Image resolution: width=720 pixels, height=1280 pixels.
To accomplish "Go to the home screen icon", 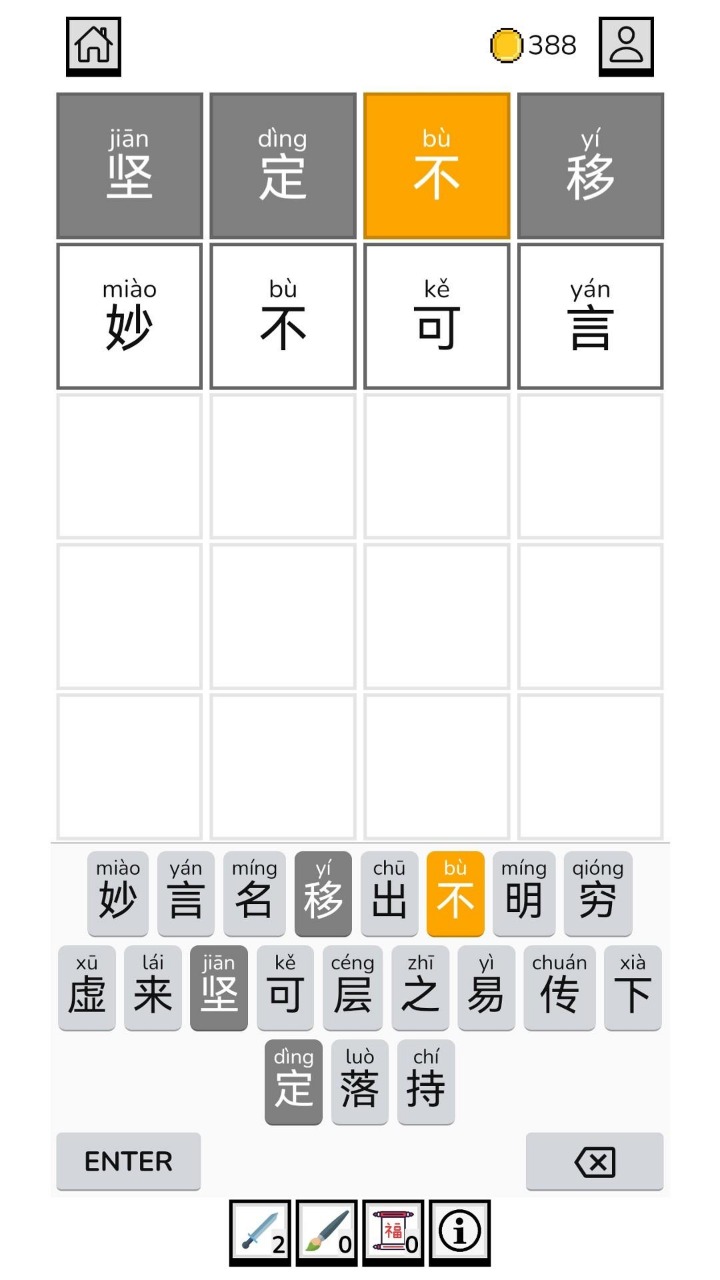I will 93,45.
